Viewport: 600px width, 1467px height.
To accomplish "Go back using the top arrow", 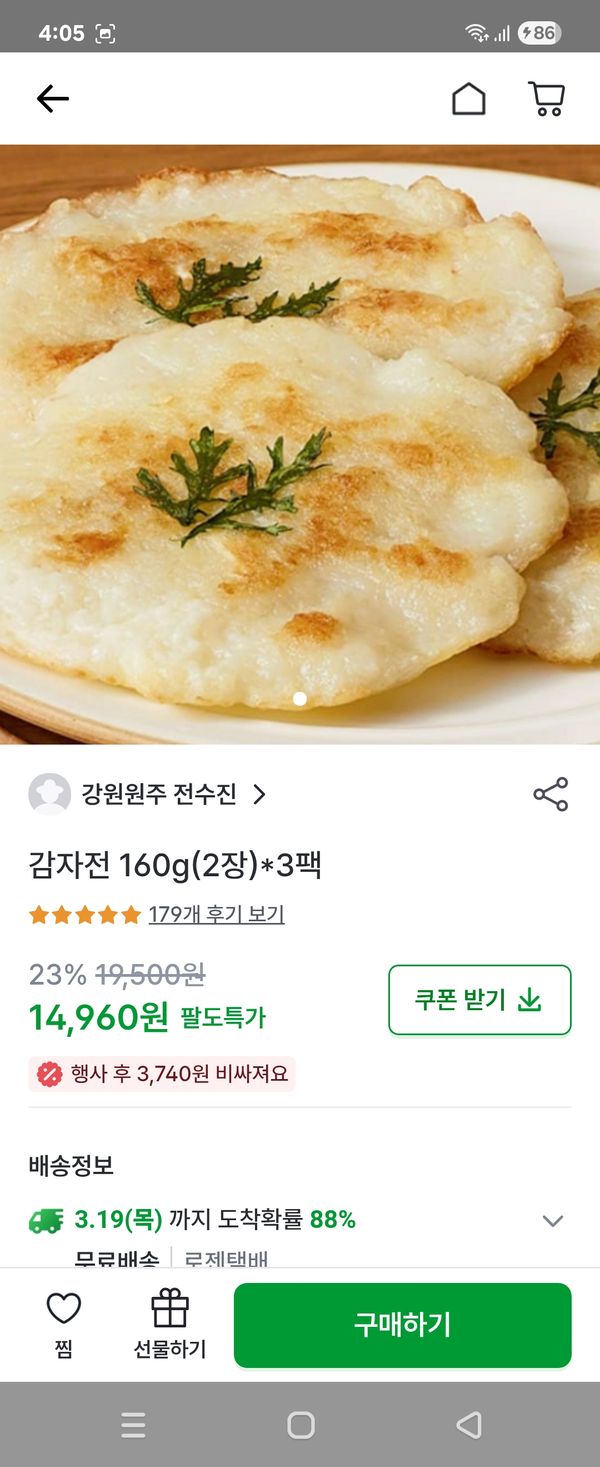I will [52, 98].
